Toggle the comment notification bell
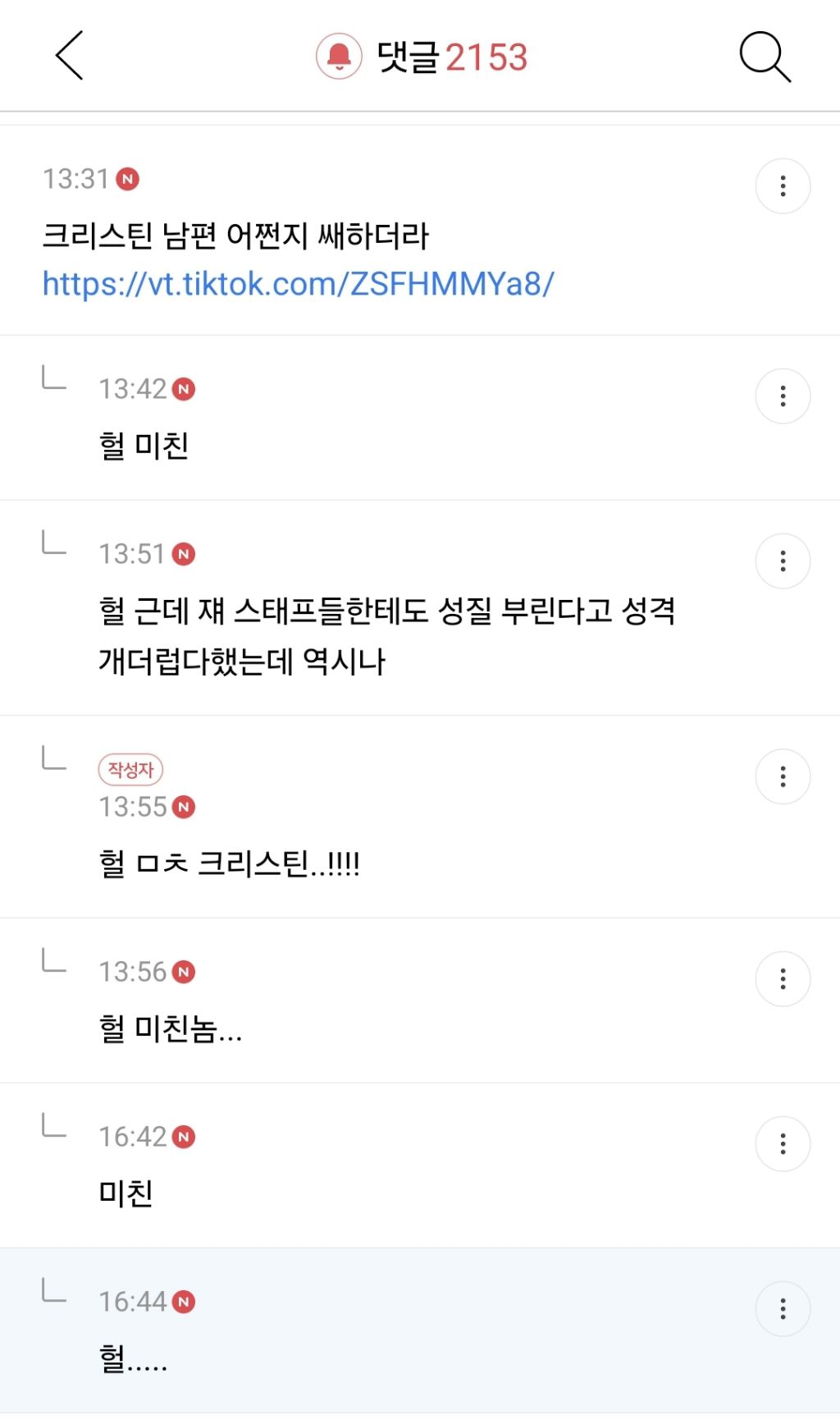 point(339,56)
